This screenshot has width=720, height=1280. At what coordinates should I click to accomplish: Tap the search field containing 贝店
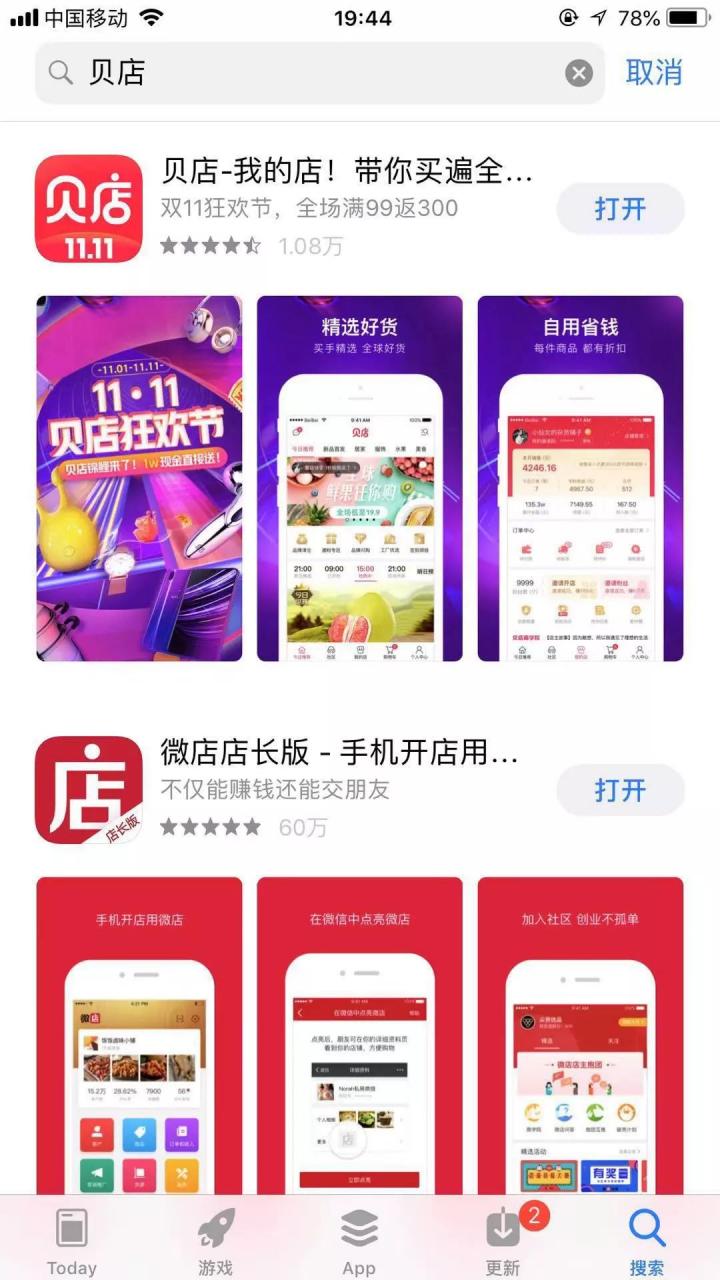click(x=300, y=72)
